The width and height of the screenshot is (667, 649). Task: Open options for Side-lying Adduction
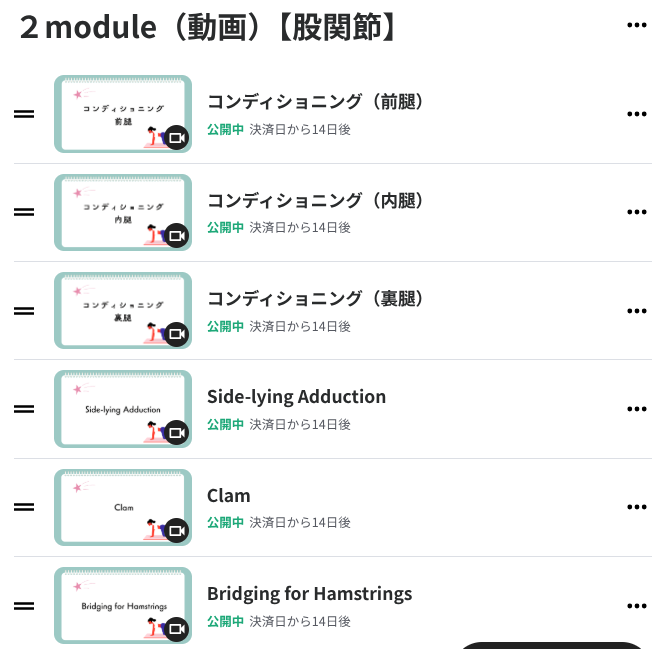[636, 409]
